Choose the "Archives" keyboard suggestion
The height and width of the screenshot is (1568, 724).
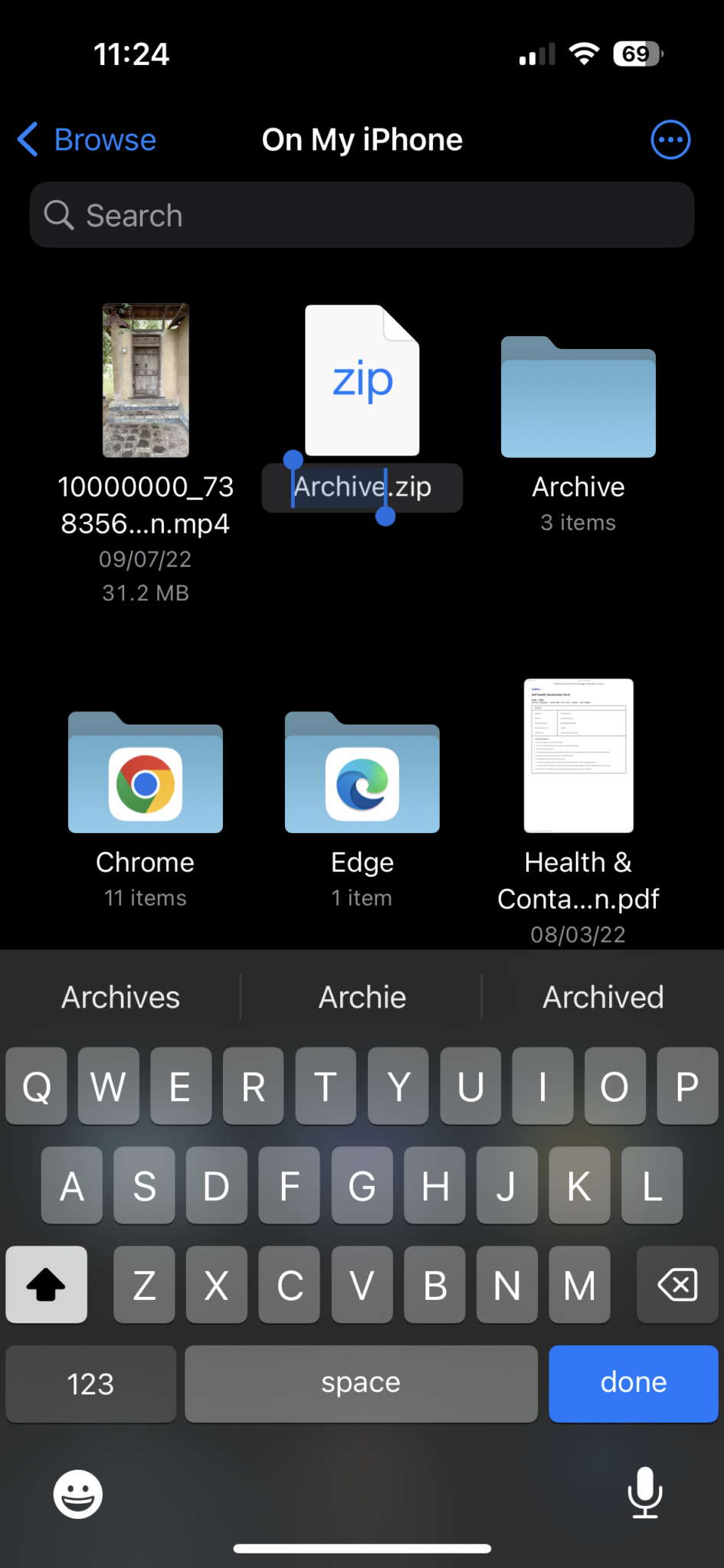pos(121,998)
